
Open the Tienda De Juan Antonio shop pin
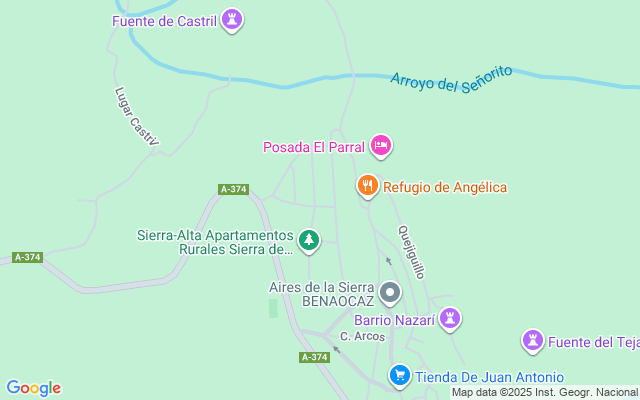400,375
